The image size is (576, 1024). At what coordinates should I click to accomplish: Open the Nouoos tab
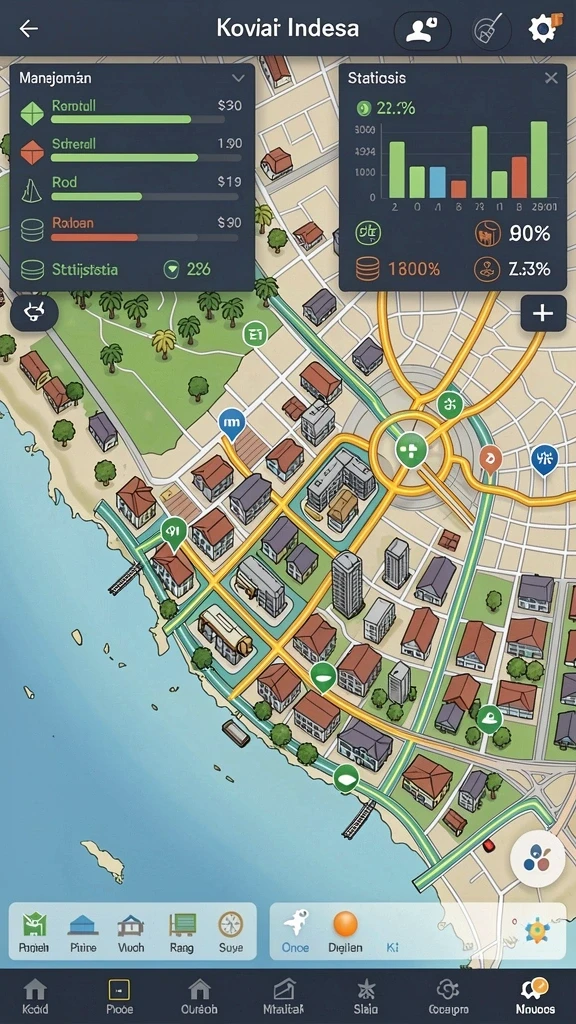(x=536, y=996)
